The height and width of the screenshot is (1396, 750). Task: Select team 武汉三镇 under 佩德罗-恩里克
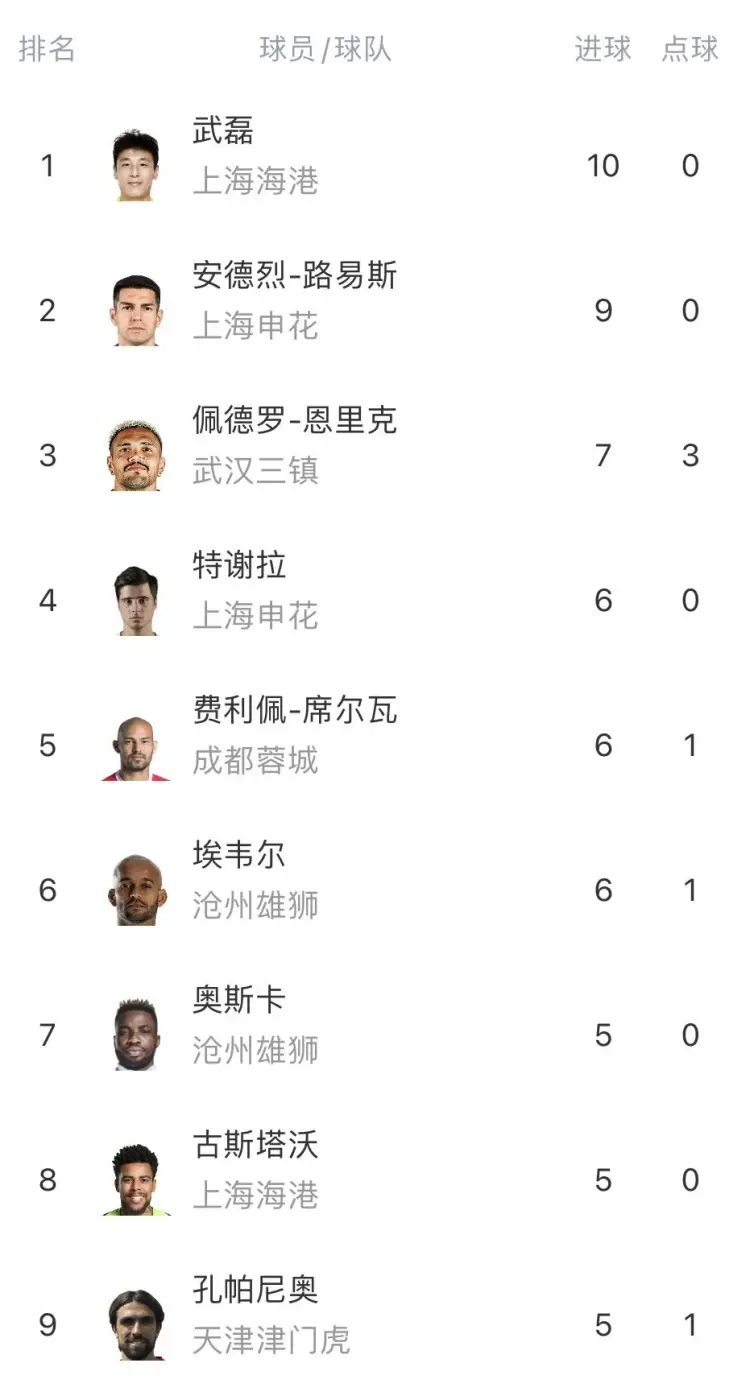pyautogui.click(x=254, y=473)
